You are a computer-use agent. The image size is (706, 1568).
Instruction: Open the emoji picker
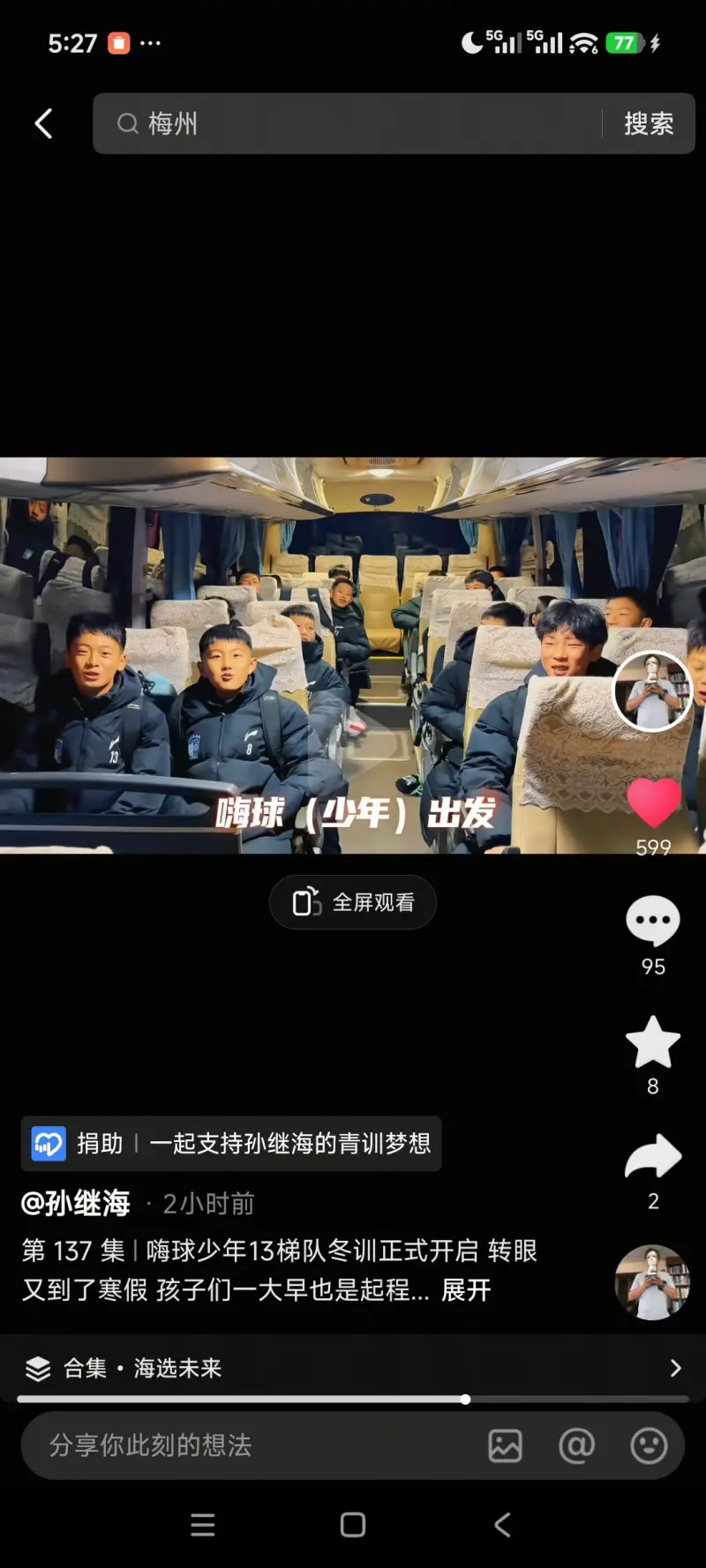click(649, 1445)
